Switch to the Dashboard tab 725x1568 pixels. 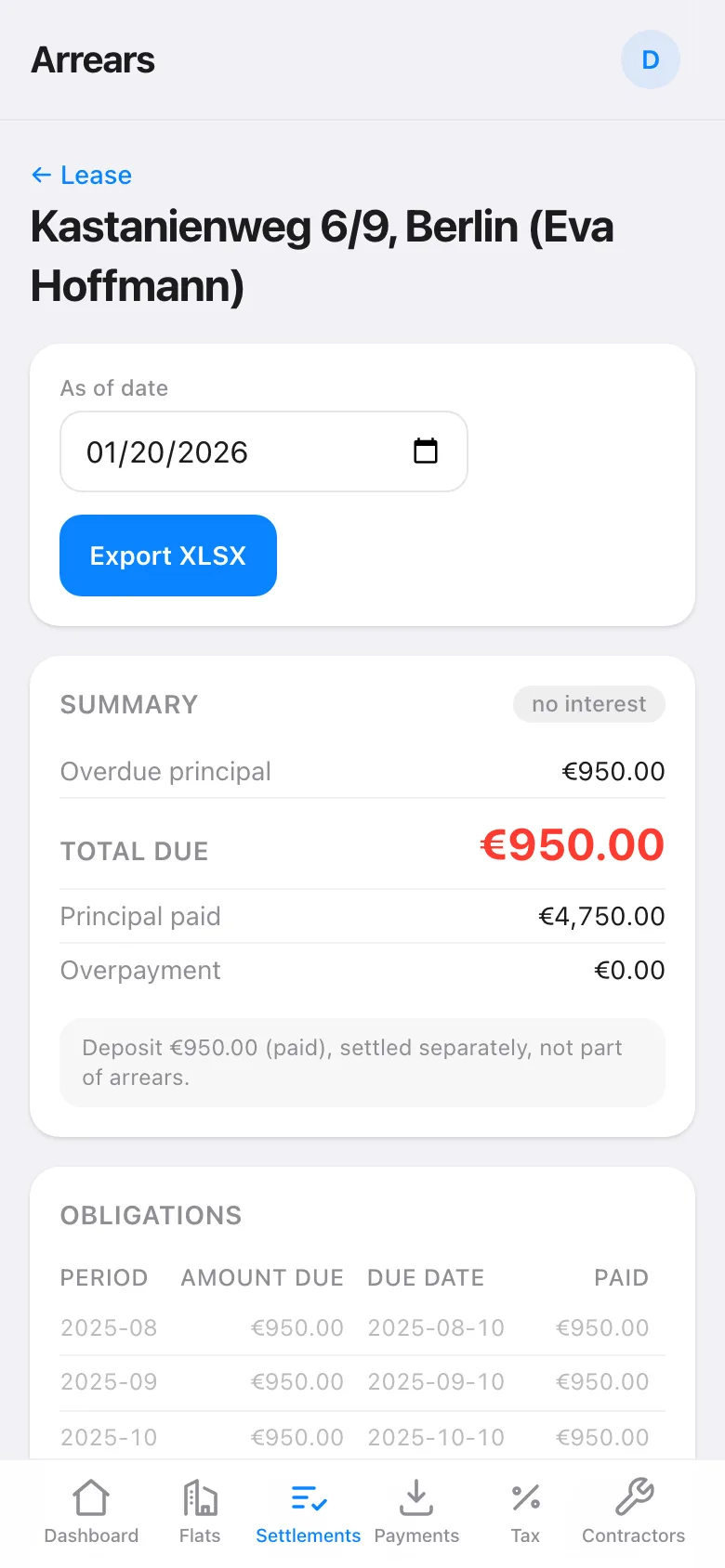[x=91, y=1512]
